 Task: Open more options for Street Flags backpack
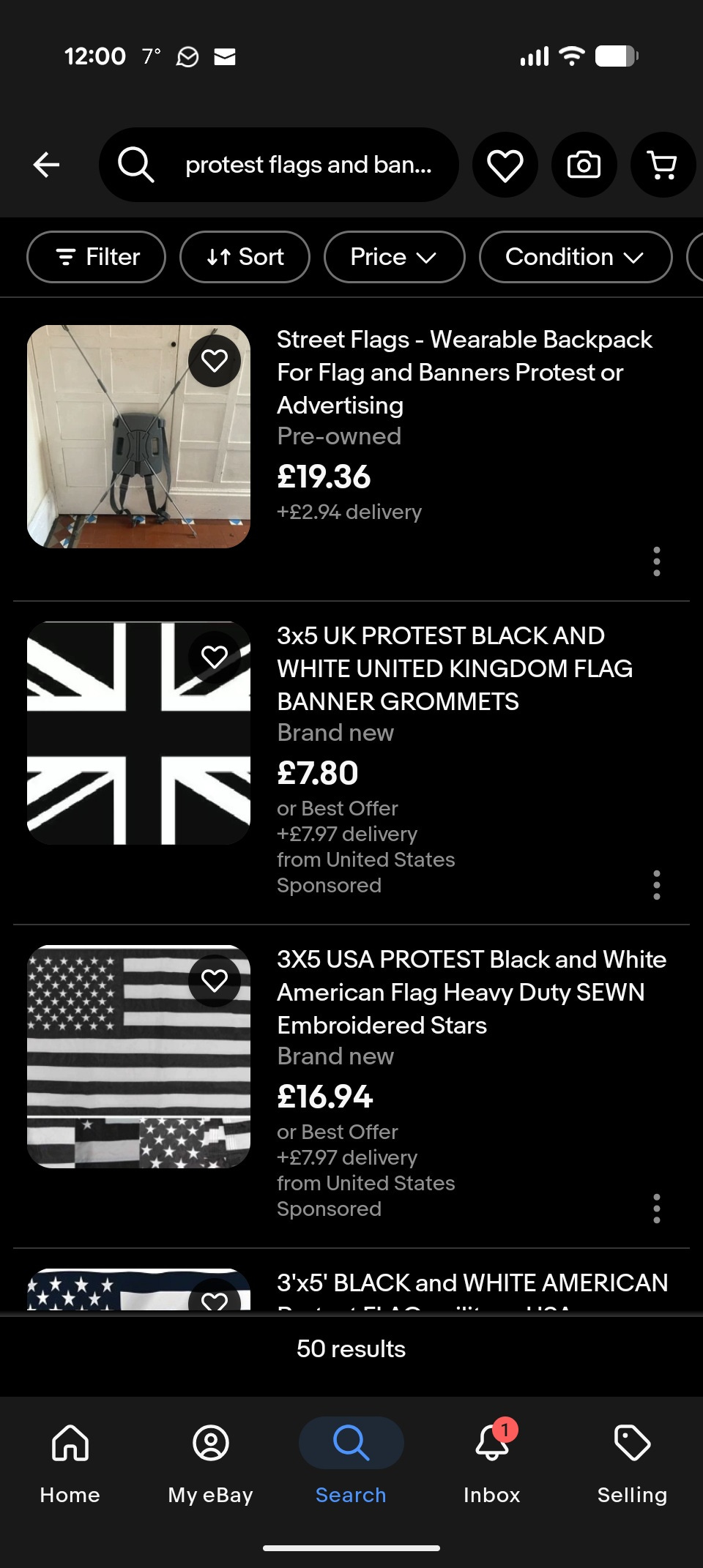657,561
